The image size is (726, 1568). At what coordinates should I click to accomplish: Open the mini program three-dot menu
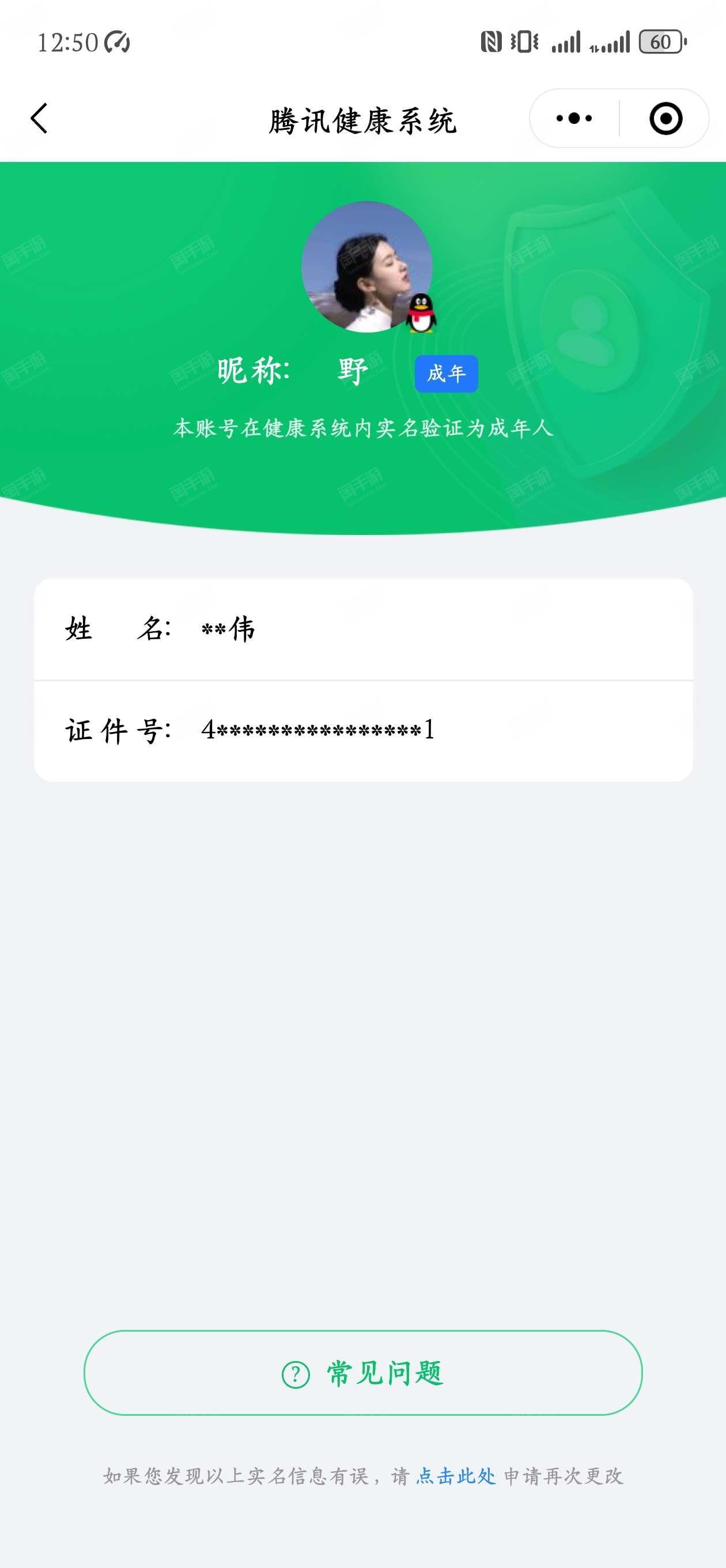point(574,118)
